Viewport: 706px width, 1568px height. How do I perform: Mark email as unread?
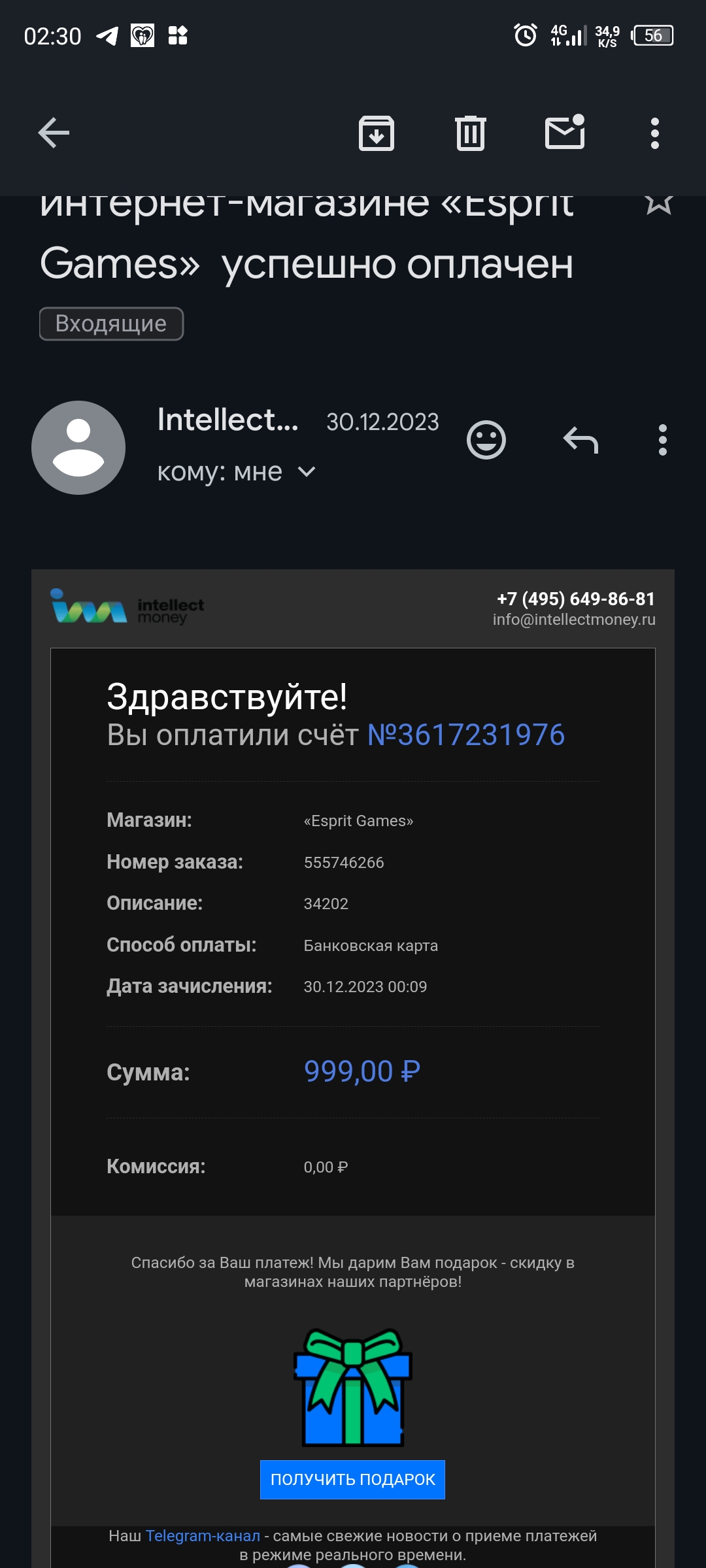click(x=565, y=133)
